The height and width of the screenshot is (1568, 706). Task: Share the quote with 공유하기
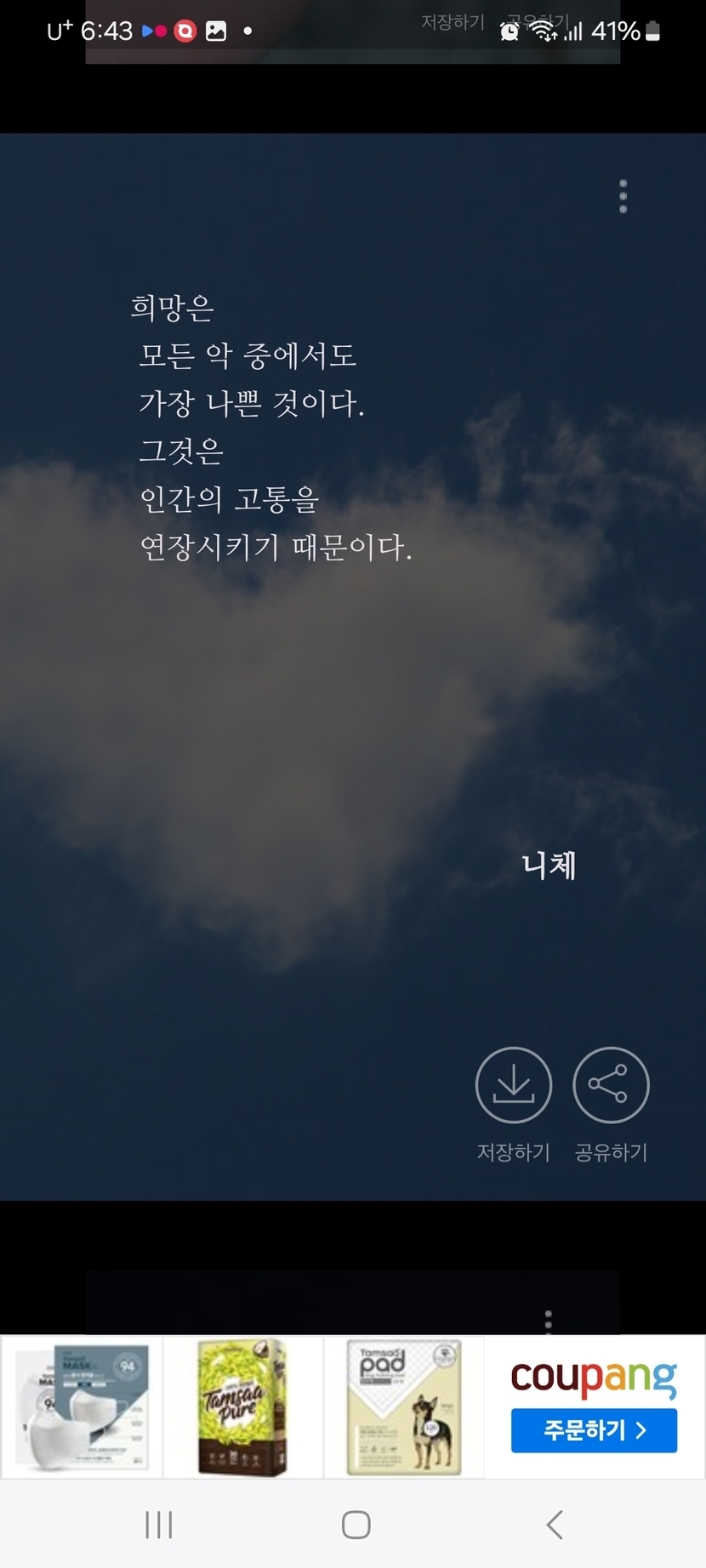(611, 1086)
